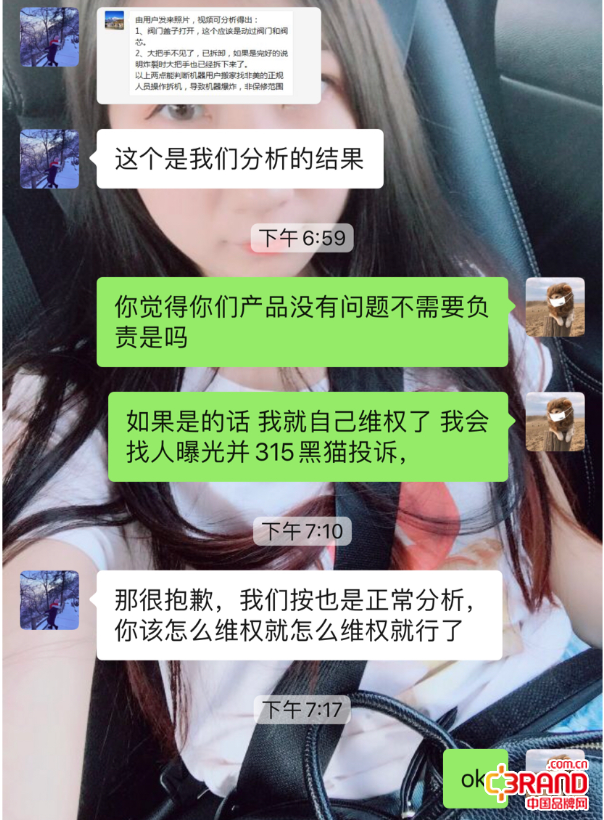The height and width of the screenshot is (820, 604).
Task: Open sender avatar beside 这个是我们分析的结果
Action: pos(49,159)
